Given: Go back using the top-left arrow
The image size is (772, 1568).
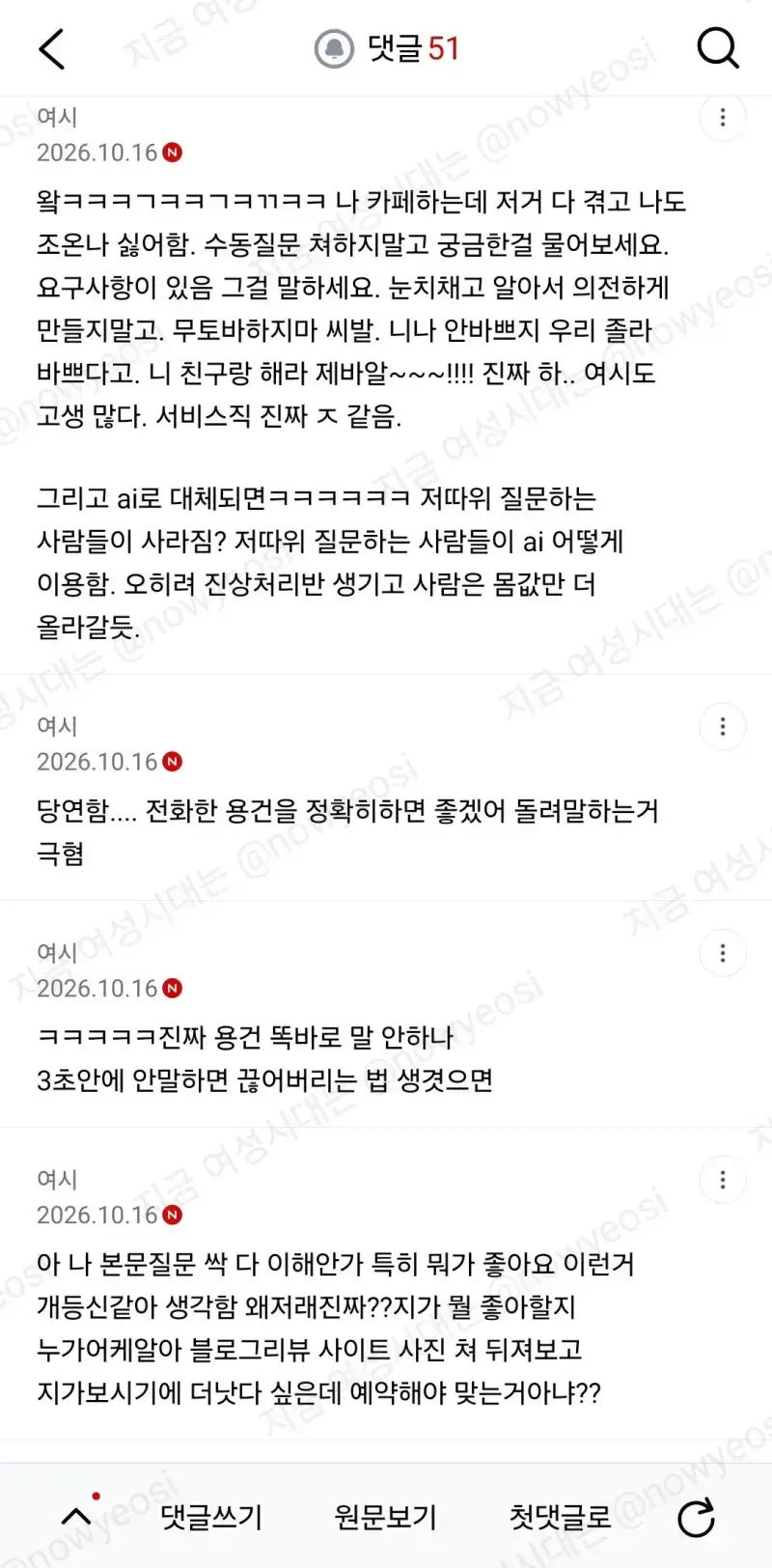Looking at the screenshot, I should pyautogui.click(x=52, y=48).
